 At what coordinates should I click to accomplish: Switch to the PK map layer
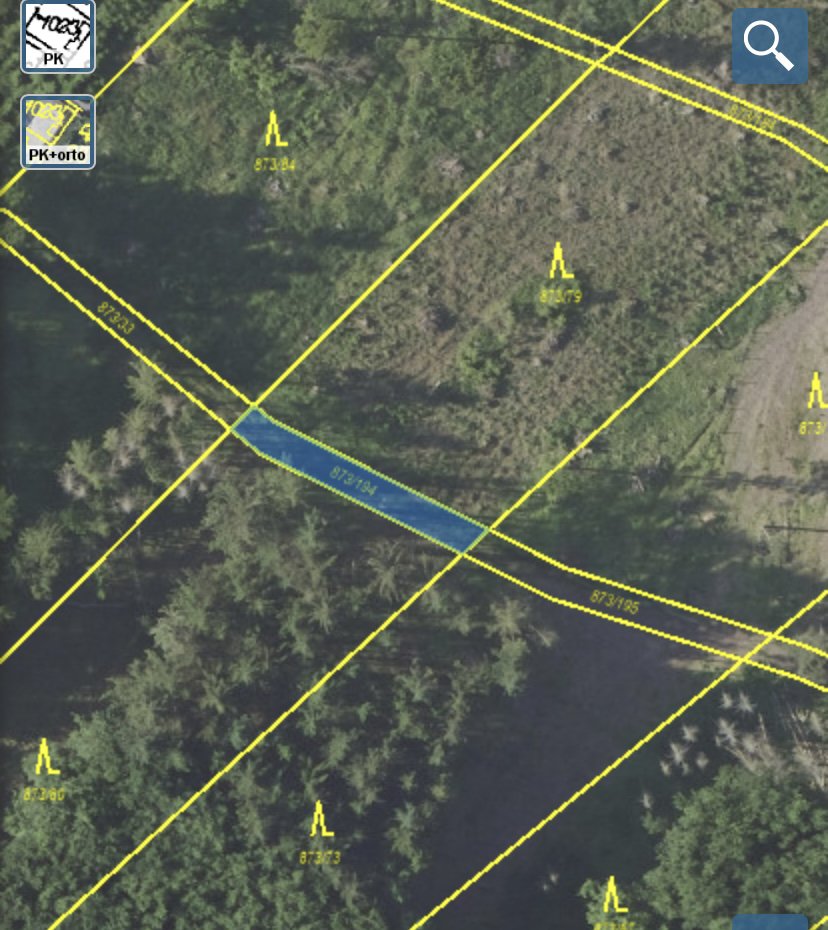(x=58, y=37)
